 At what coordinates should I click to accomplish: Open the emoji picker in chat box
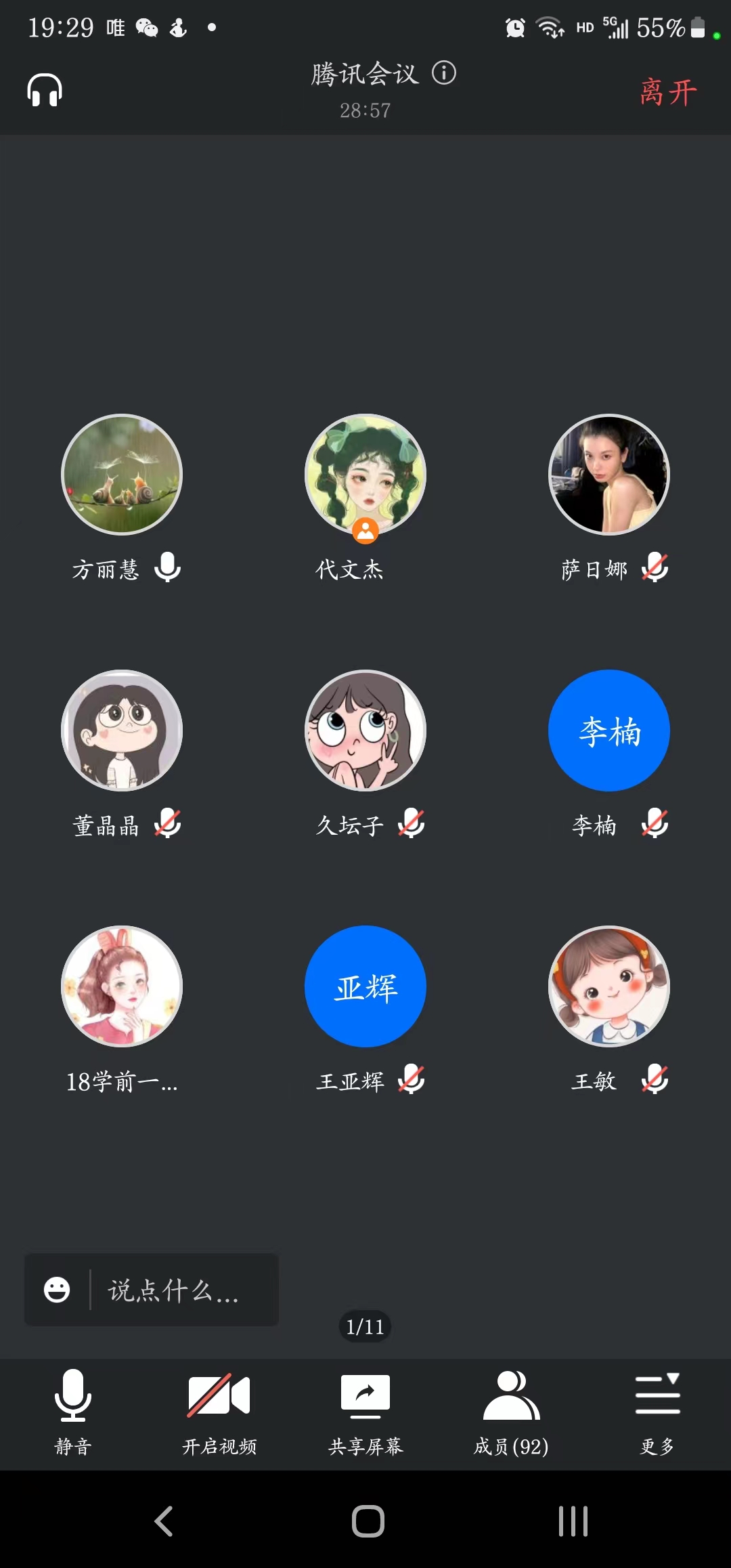(x=57, y=1290)
